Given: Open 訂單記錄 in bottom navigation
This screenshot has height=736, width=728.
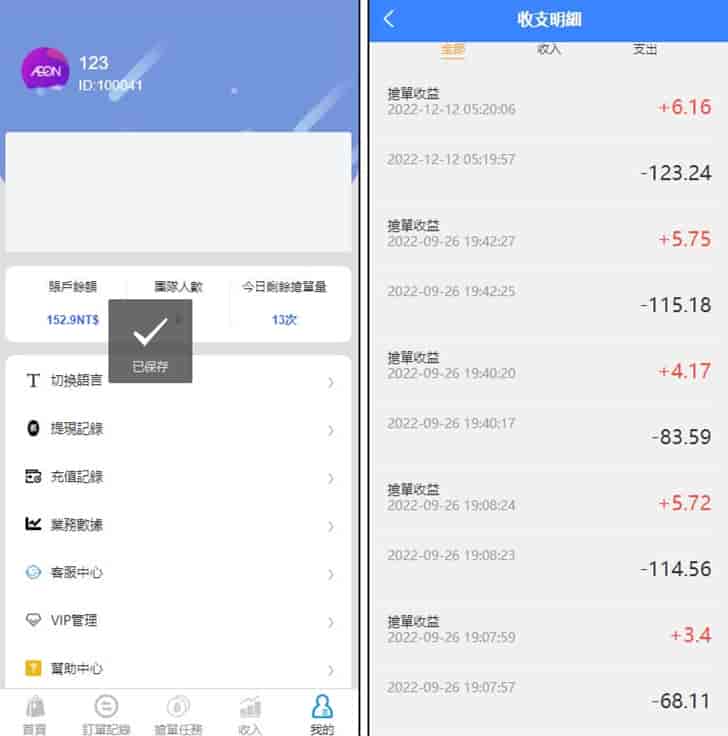Looking at the screenshot, I should coord(106,714).
